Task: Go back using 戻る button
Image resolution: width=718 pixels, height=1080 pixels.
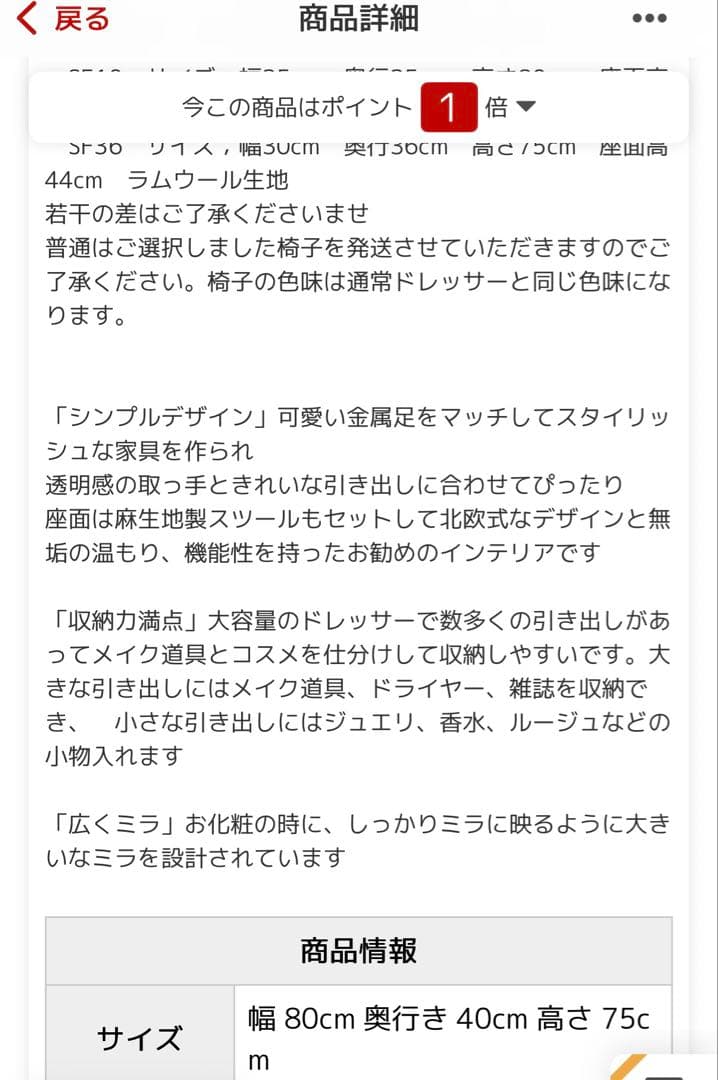Action: 62,19
